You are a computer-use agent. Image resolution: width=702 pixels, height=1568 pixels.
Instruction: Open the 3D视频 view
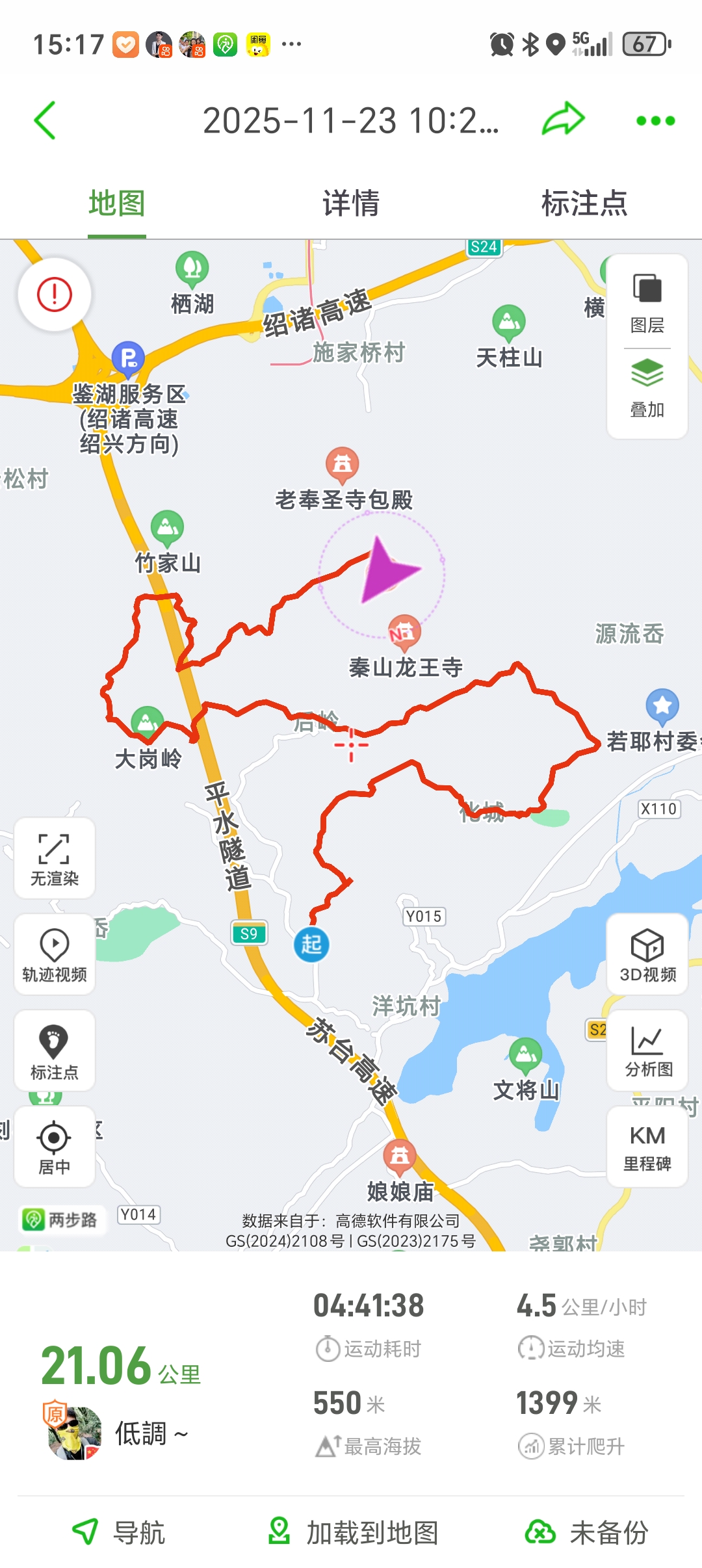click(647, 954)
